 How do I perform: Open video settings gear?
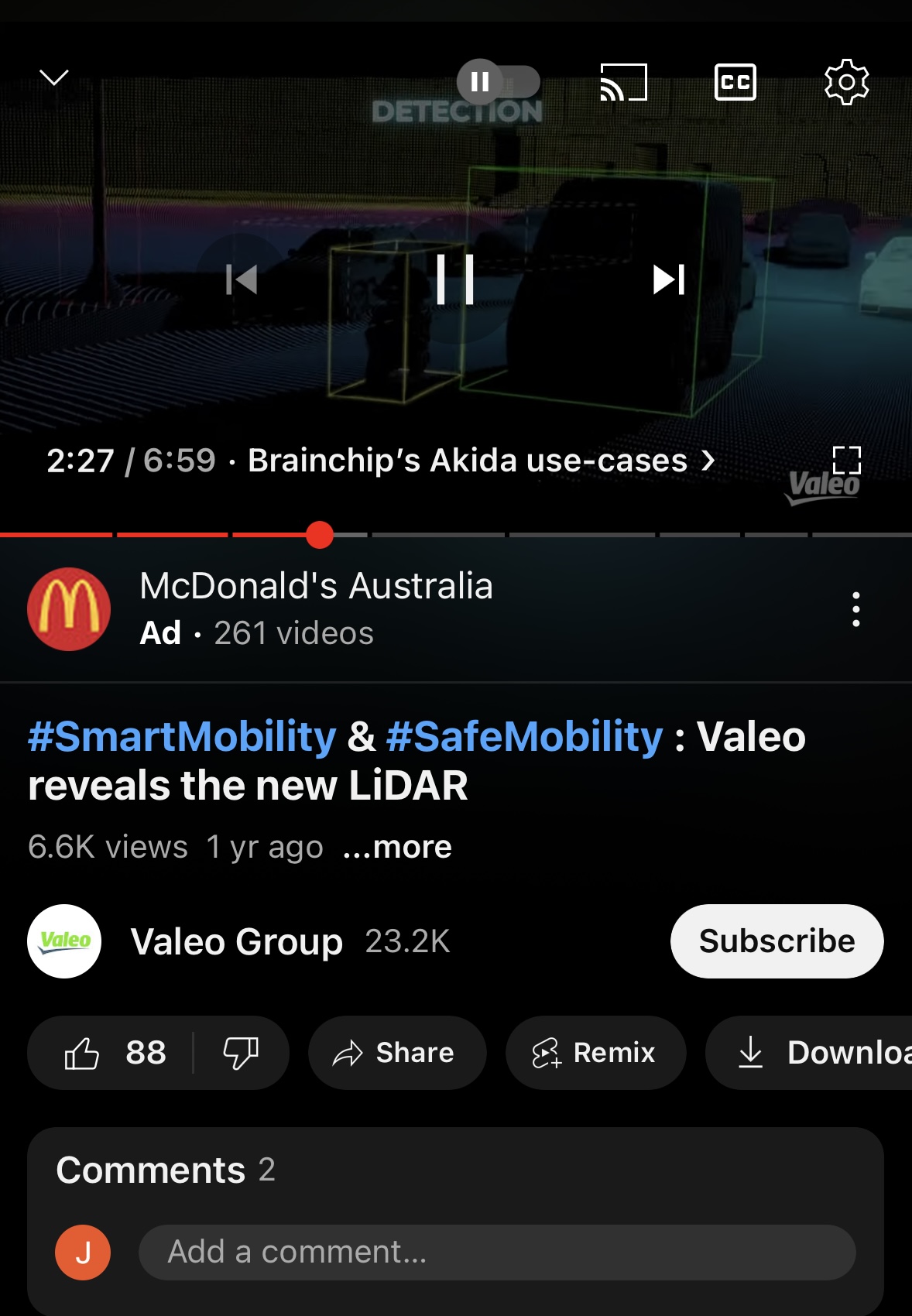pyautogui.click(x=846, y=82)
